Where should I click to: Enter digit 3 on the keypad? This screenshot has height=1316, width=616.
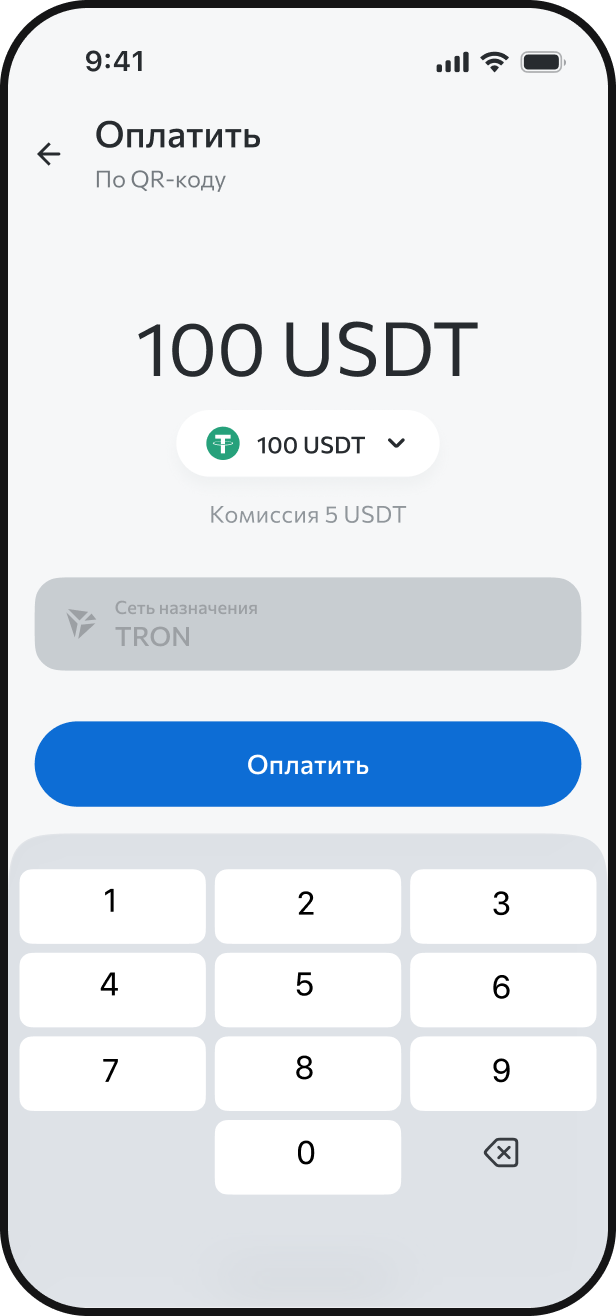[502, 905]
